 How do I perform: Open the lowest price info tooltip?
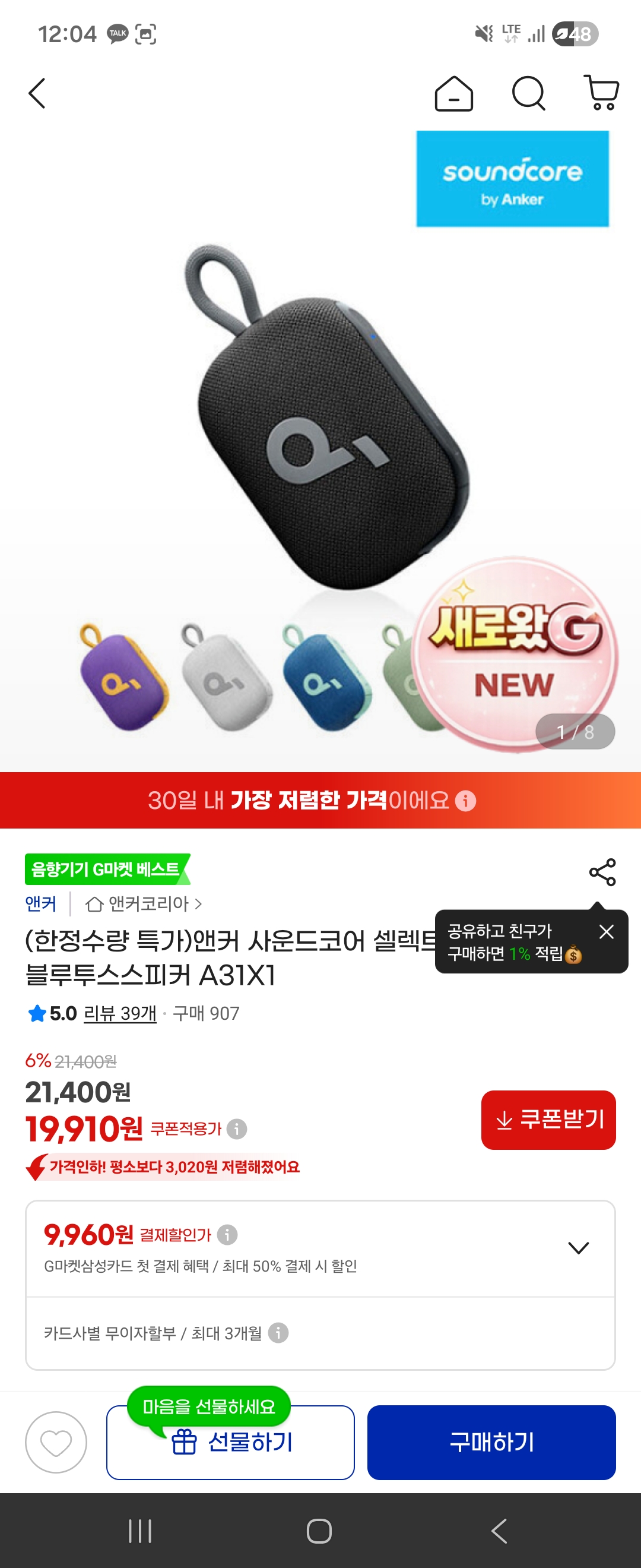tap(467, 802)
